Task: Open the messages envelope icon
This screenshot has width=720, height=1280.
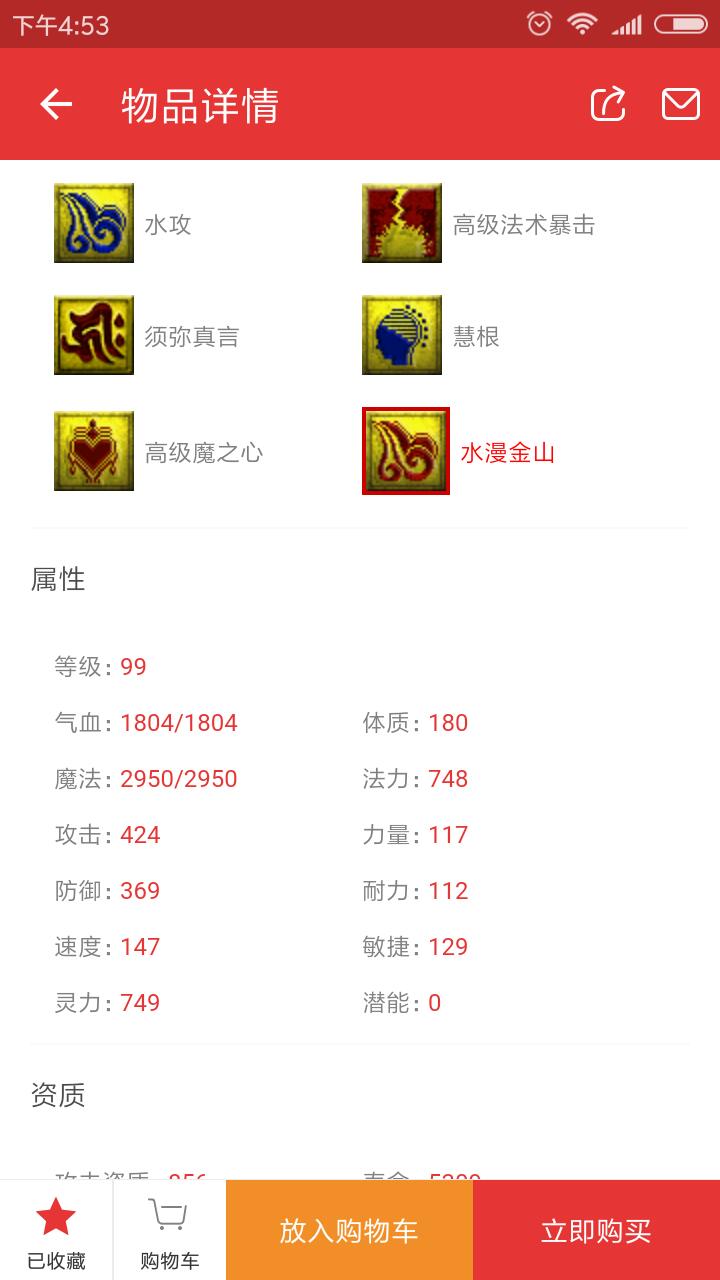Action: tap(680, 104)
